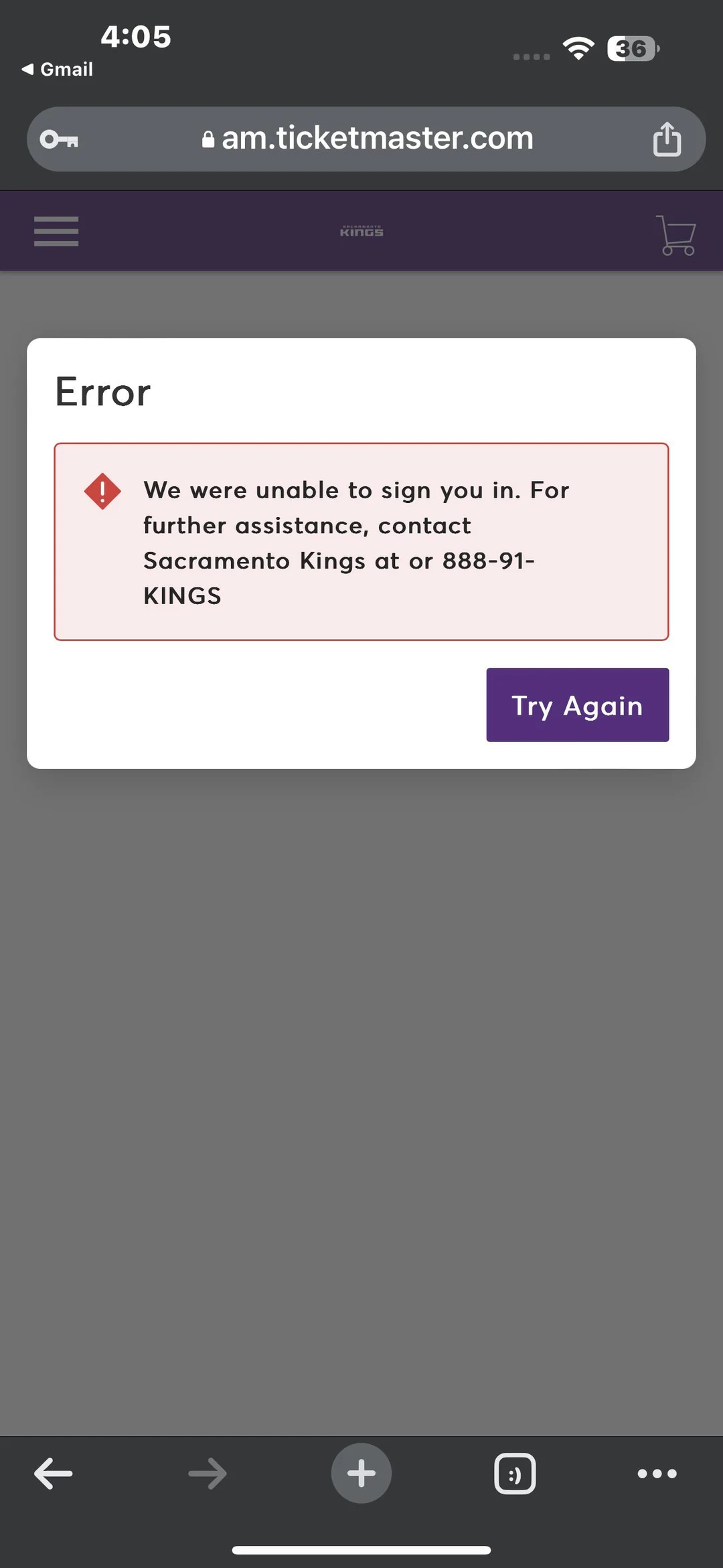Image resolution: width=723 pixels, height=1568 pixels.
Task: Open the shopping cart
Action: click(676, 235)
